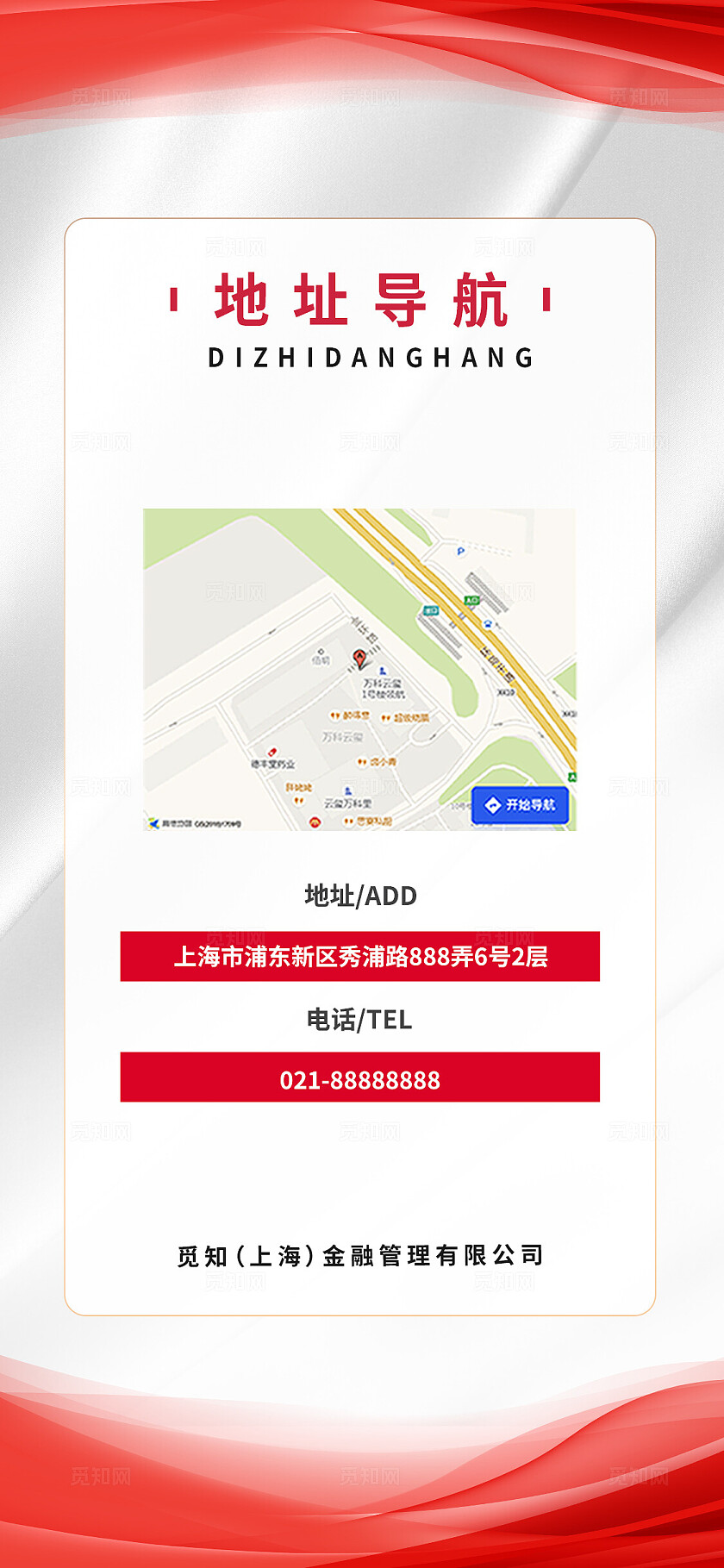The height and width of the screenshot is (1568, 724).
Task: Select the dining icon next to 虎小青
Action: point(361,761)
